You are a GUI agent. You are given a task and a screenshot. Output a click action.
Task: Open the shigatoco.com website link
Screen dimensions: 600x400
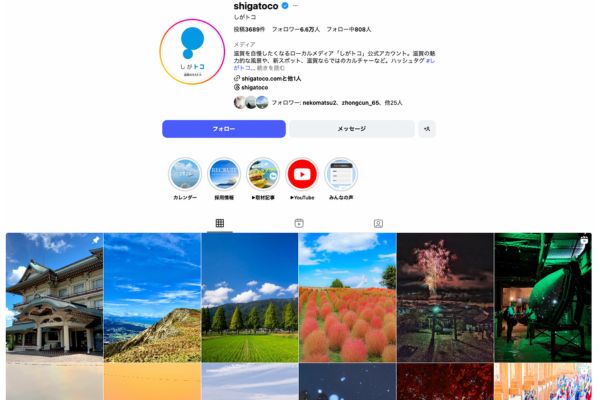[268, 78]
